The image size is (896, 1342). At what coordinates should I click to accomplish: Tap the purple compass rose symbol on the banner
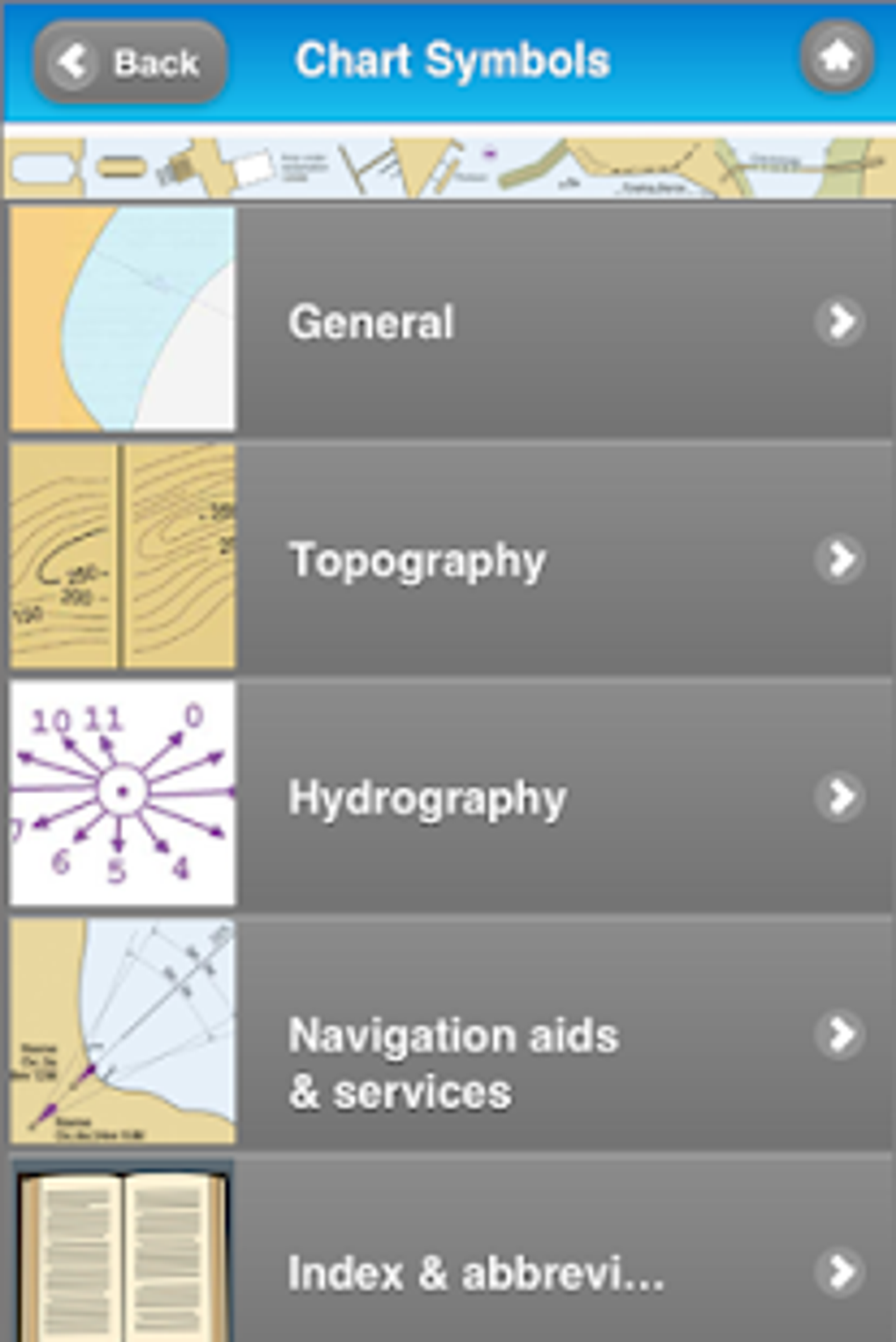click(488, 152)
